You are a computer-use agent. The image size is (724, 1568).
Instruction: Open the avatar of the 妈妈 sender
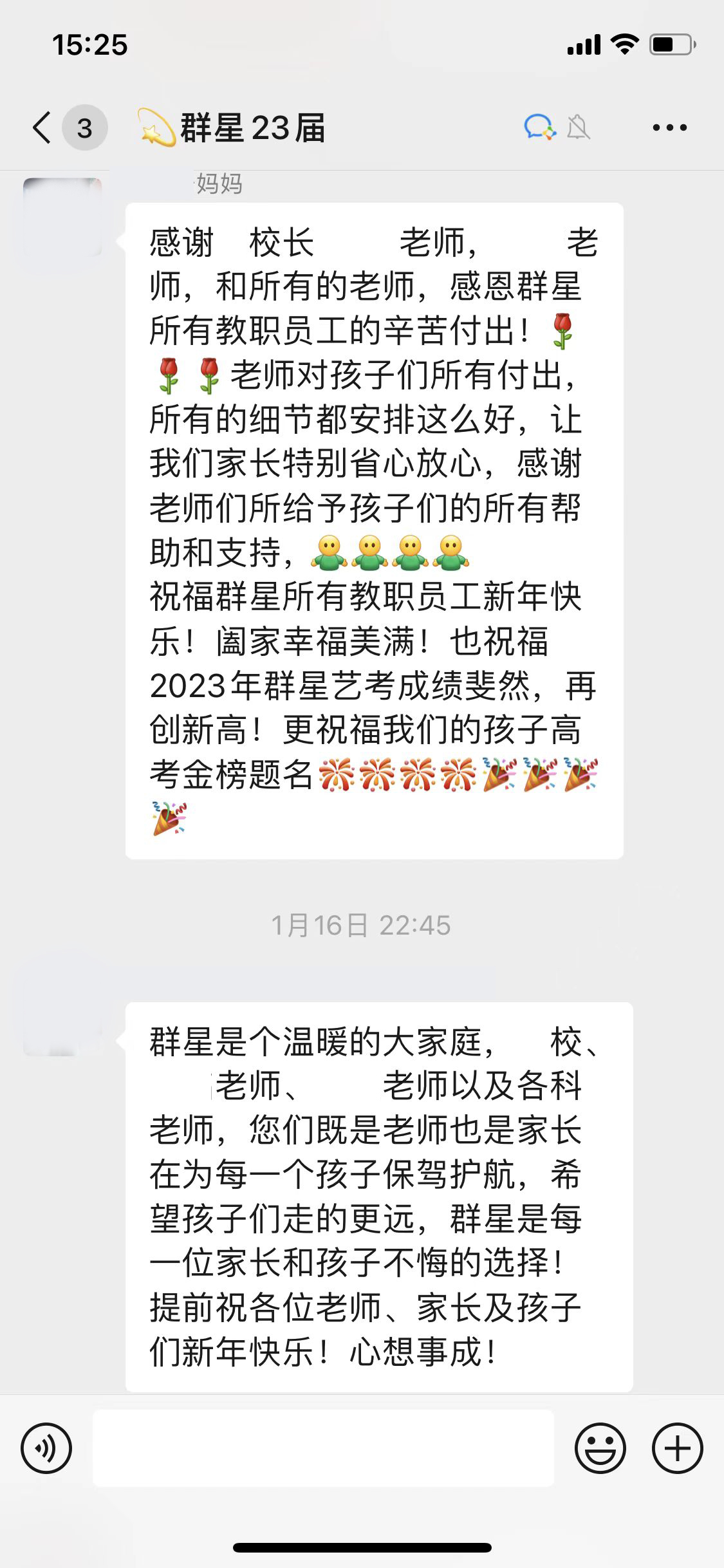pyautogui.click(x=62, y=218)
